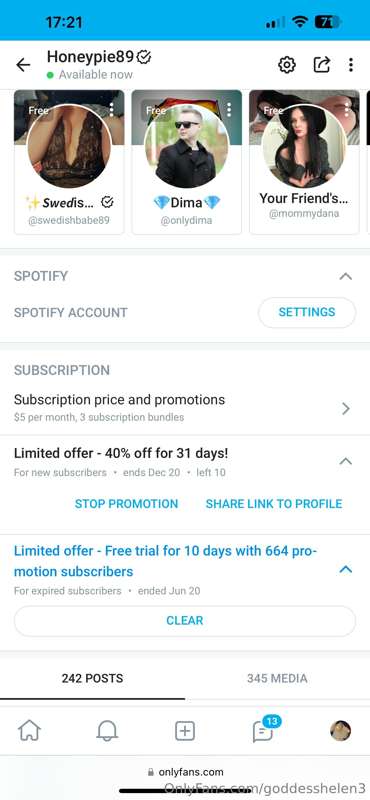Go back with the top arrow
Screen dimensions: 370x800
point(23,65)
